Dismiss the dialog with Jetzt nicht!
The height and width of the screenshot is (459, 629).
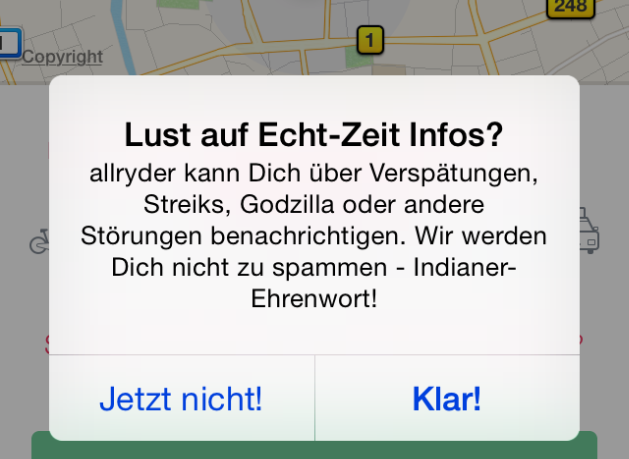coord(181,399)
